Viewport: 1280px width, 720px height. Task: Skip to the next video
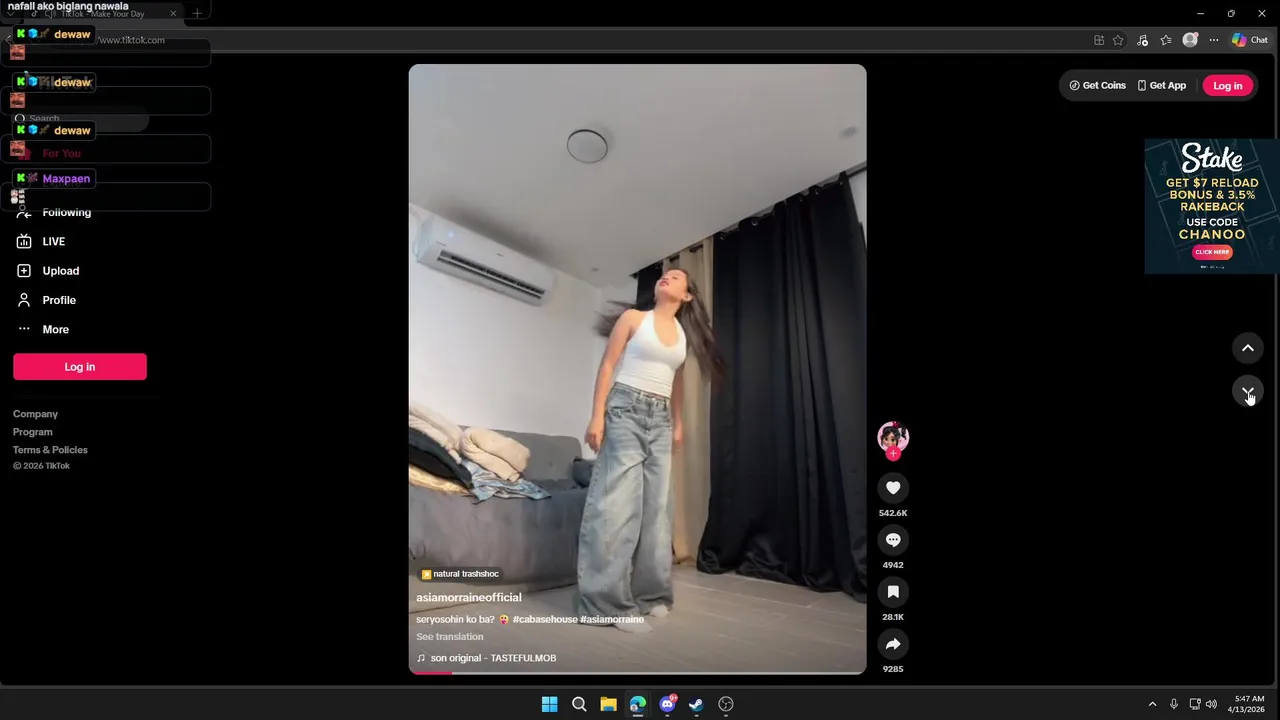pyautogui.click(x=1248, y=392)
